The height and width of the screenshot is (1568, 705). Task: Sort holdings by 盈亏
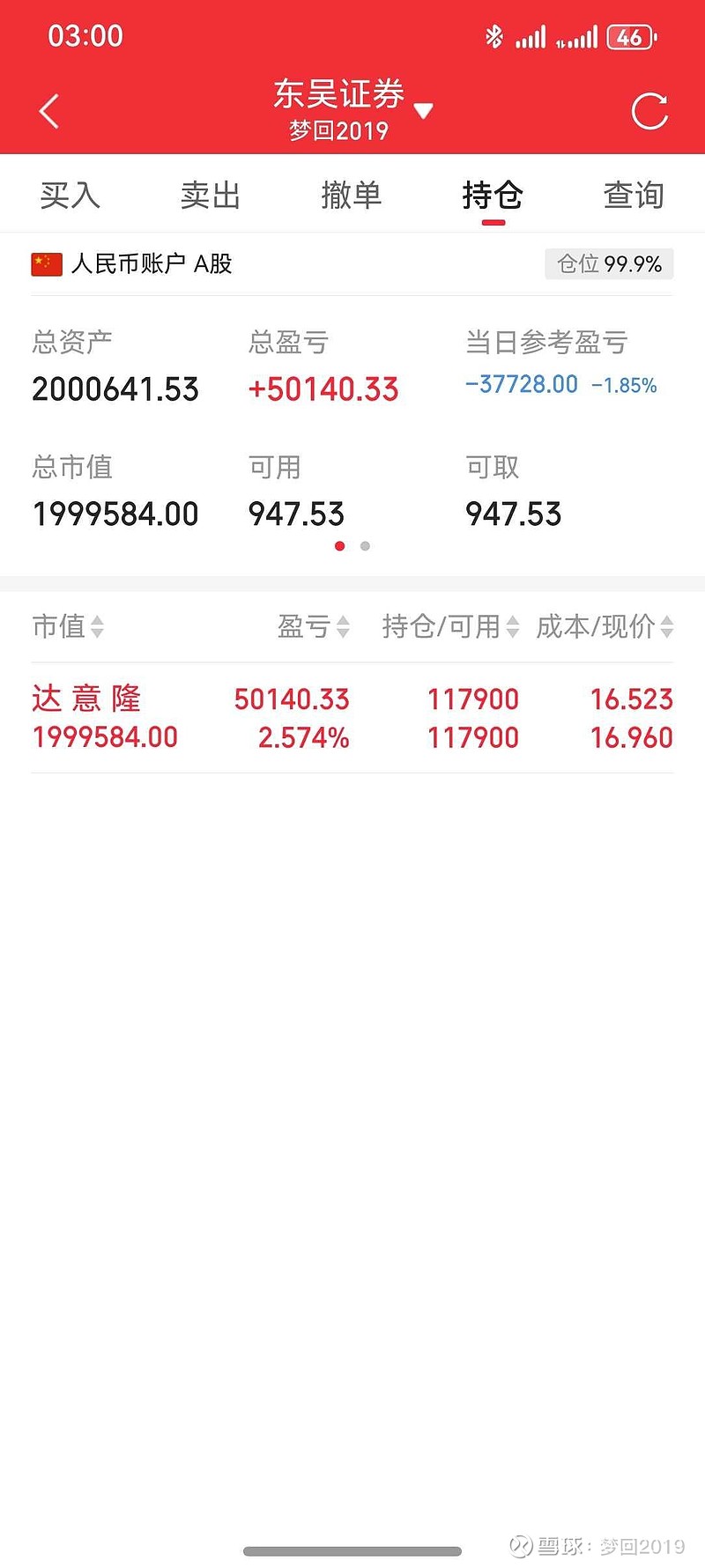tap(314, 626)
